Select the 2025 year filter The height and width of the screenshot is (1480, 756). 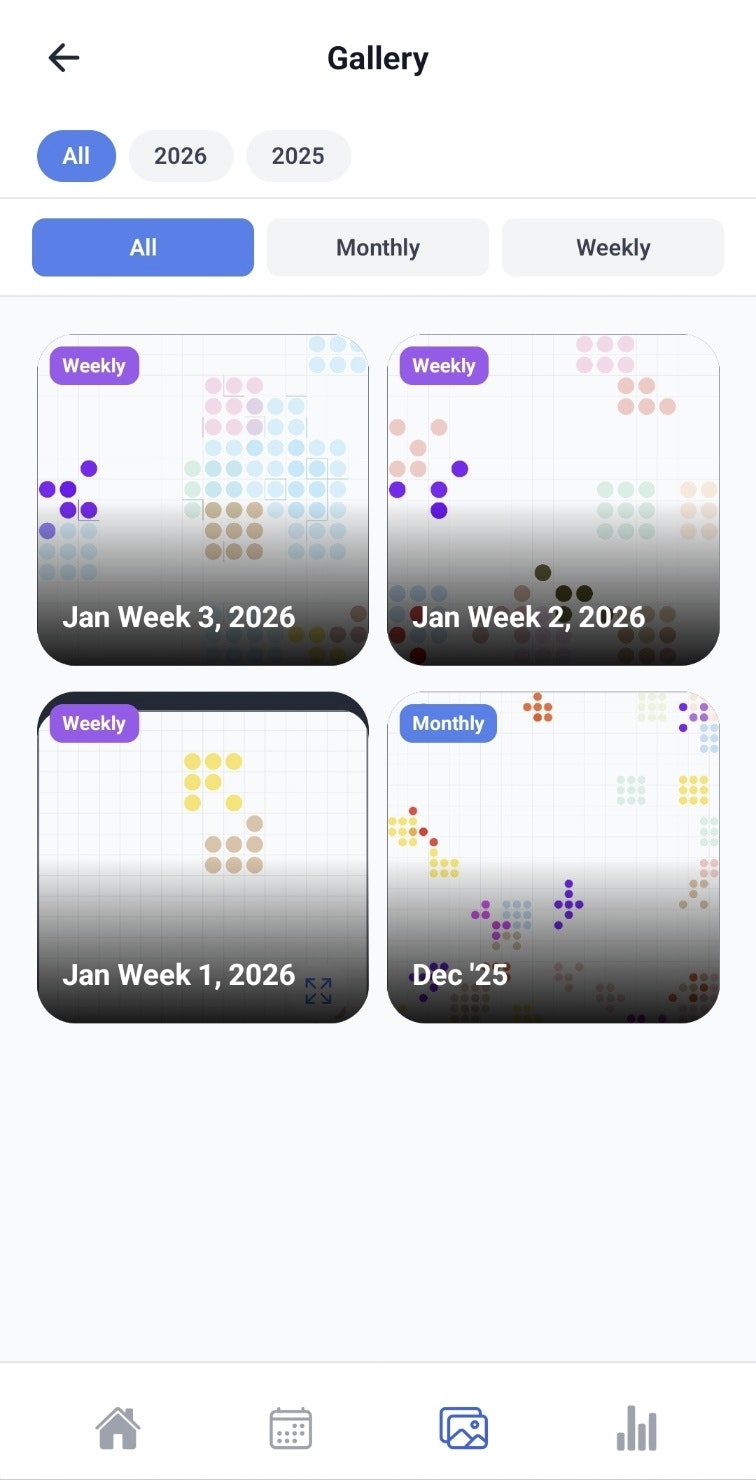(x=298, y=156)
